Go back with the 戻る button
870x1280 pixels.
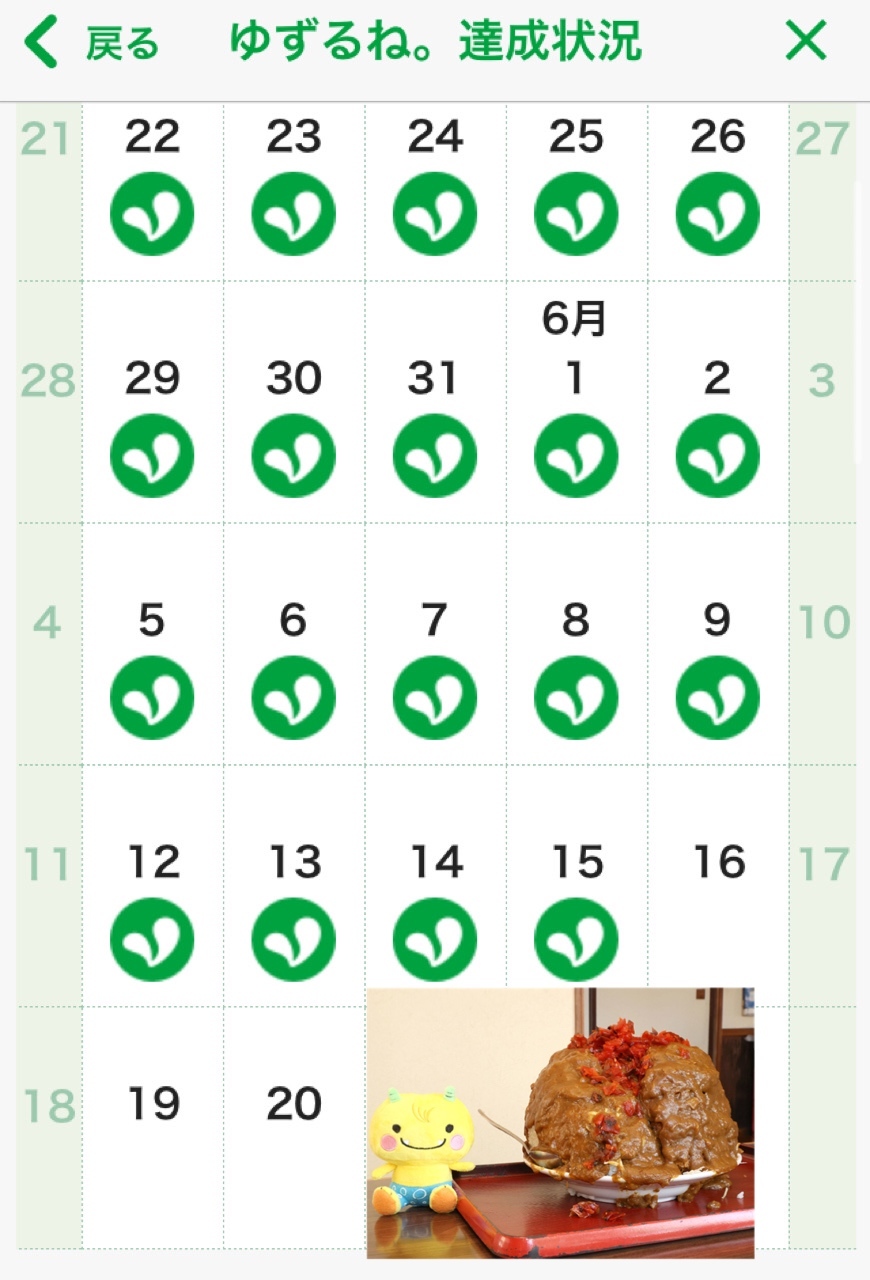[x=92, y=43]
